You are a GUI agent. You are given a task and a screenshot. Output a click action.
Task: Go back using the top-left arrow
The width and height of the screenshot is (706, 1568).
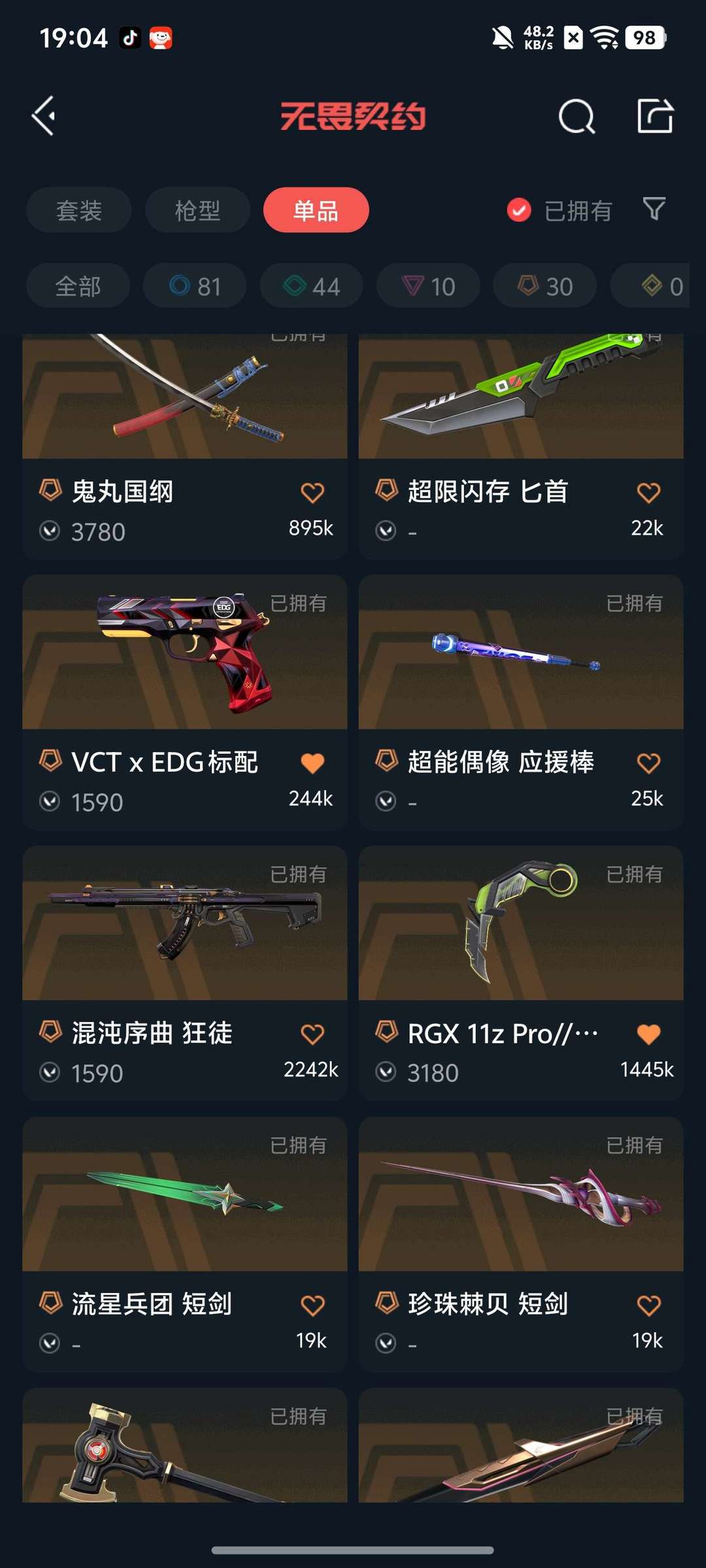(44, 116)
